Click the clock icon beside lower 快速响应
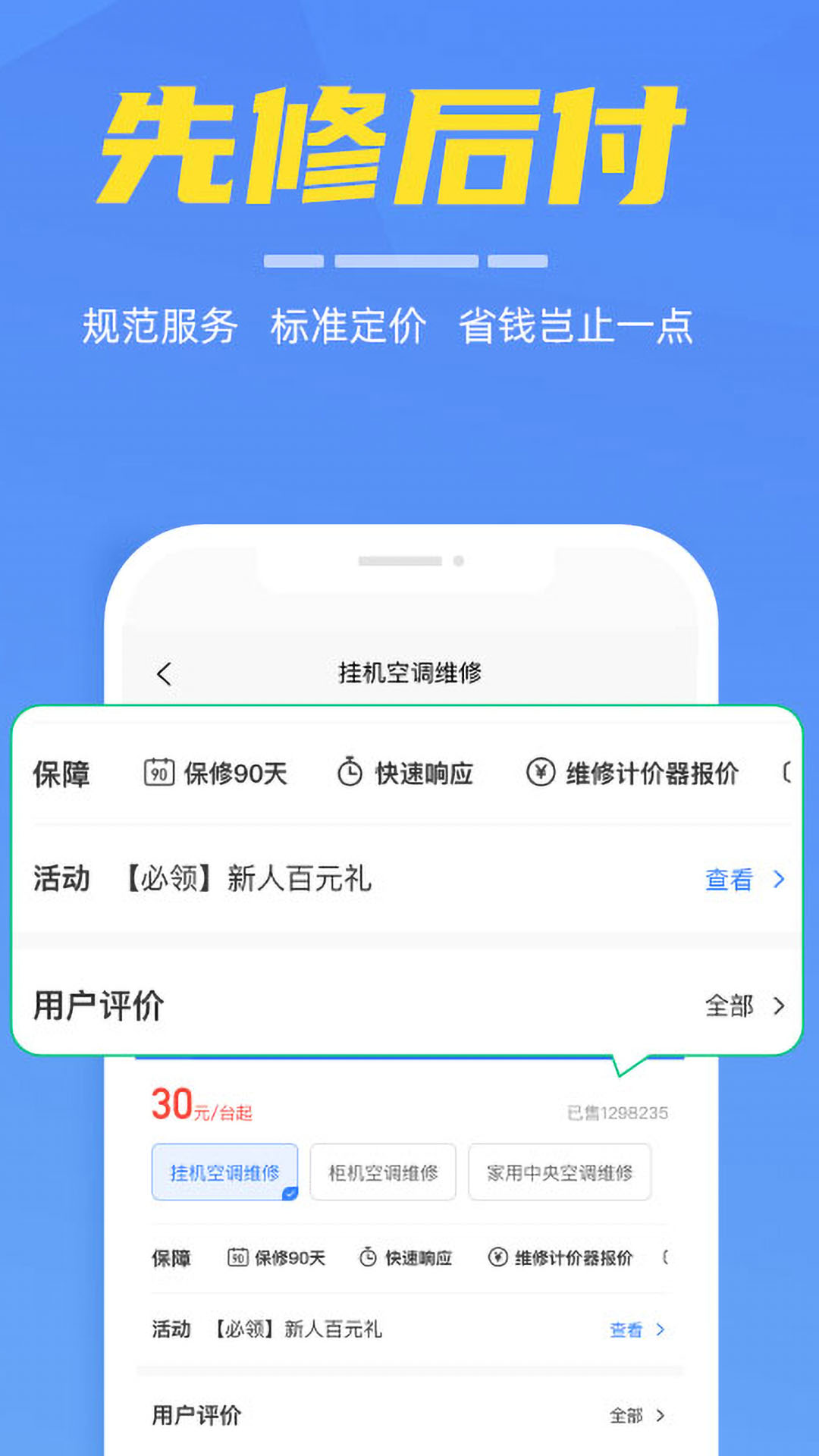Viewport: 819px width, 1456px height. pyautogui.click(x=366, y=1257)
